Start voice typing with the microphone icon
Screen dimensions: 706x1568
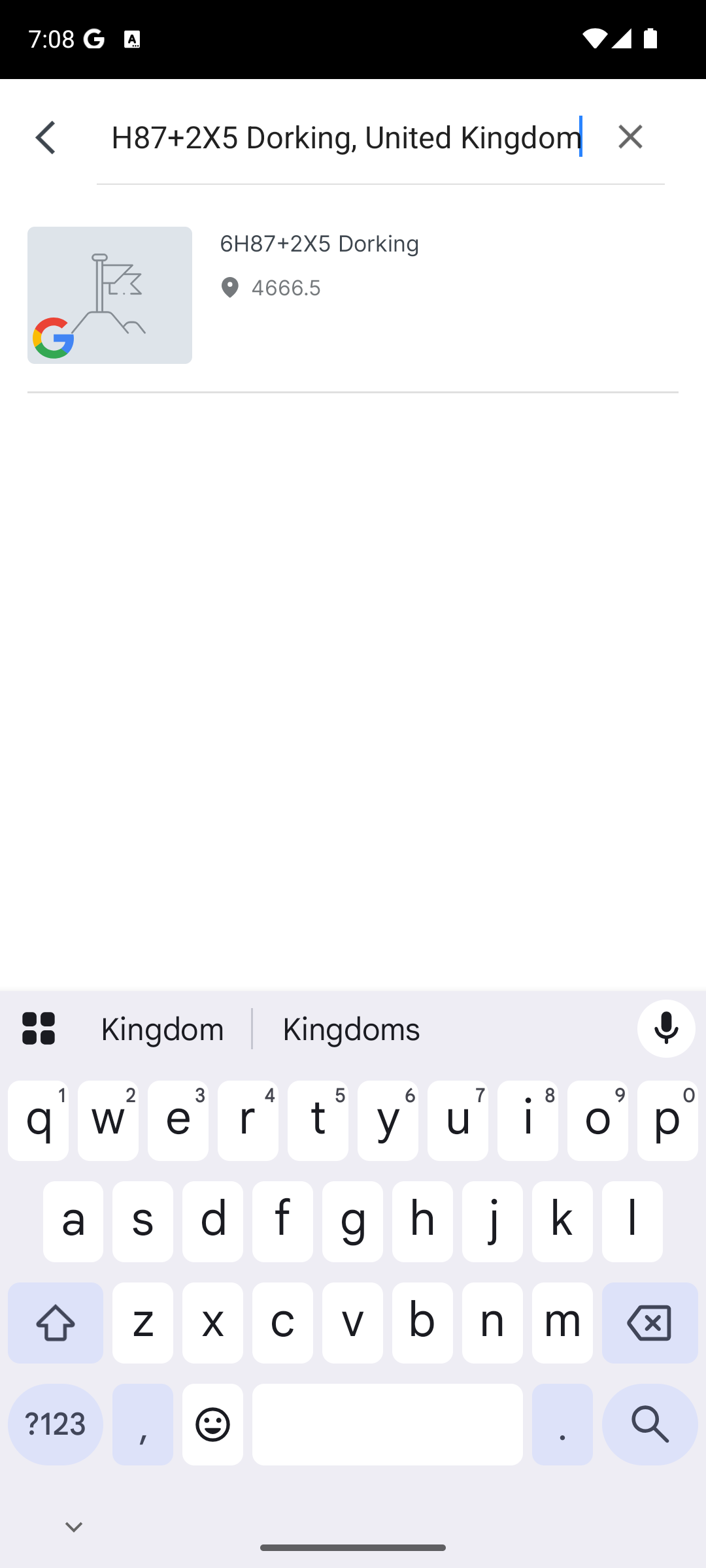(x=665, y=1028)
